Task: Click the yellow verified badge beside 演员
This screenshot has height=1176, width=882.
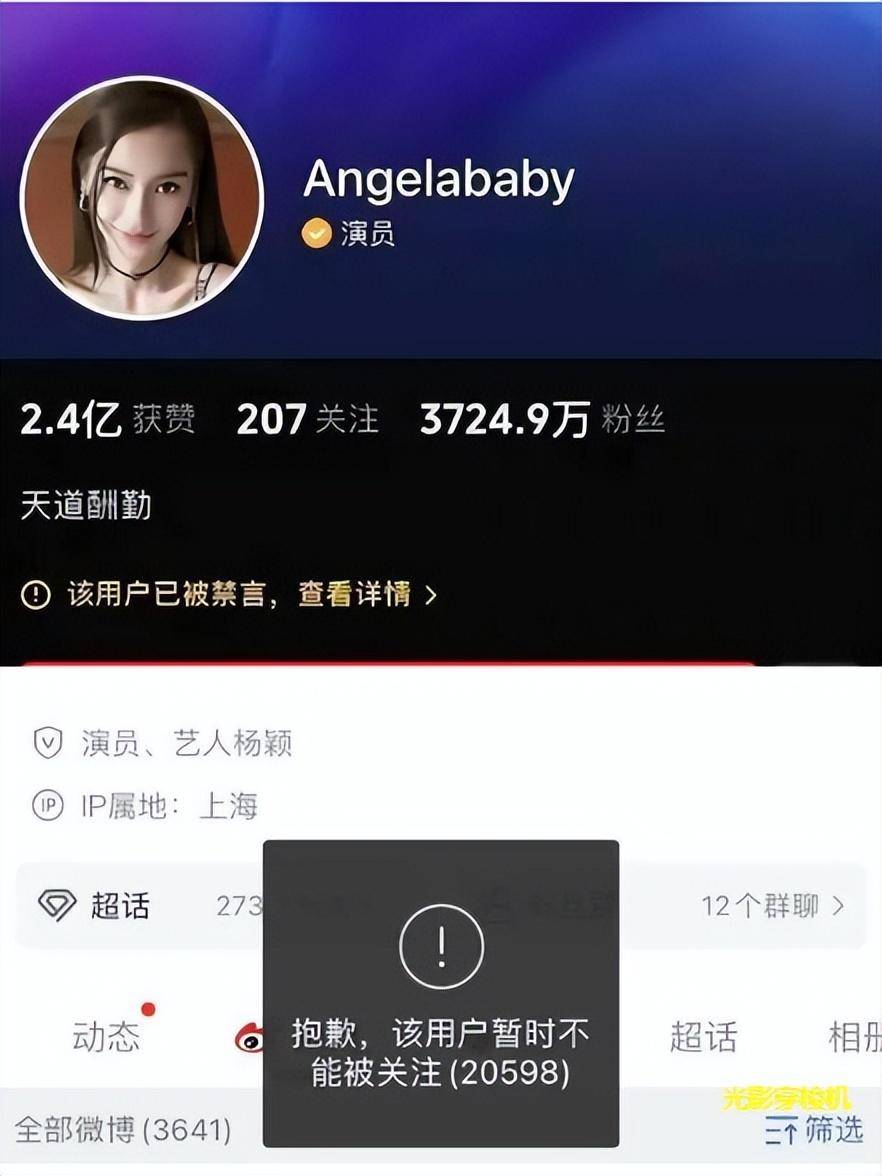Action: click(x=315, y=231)
